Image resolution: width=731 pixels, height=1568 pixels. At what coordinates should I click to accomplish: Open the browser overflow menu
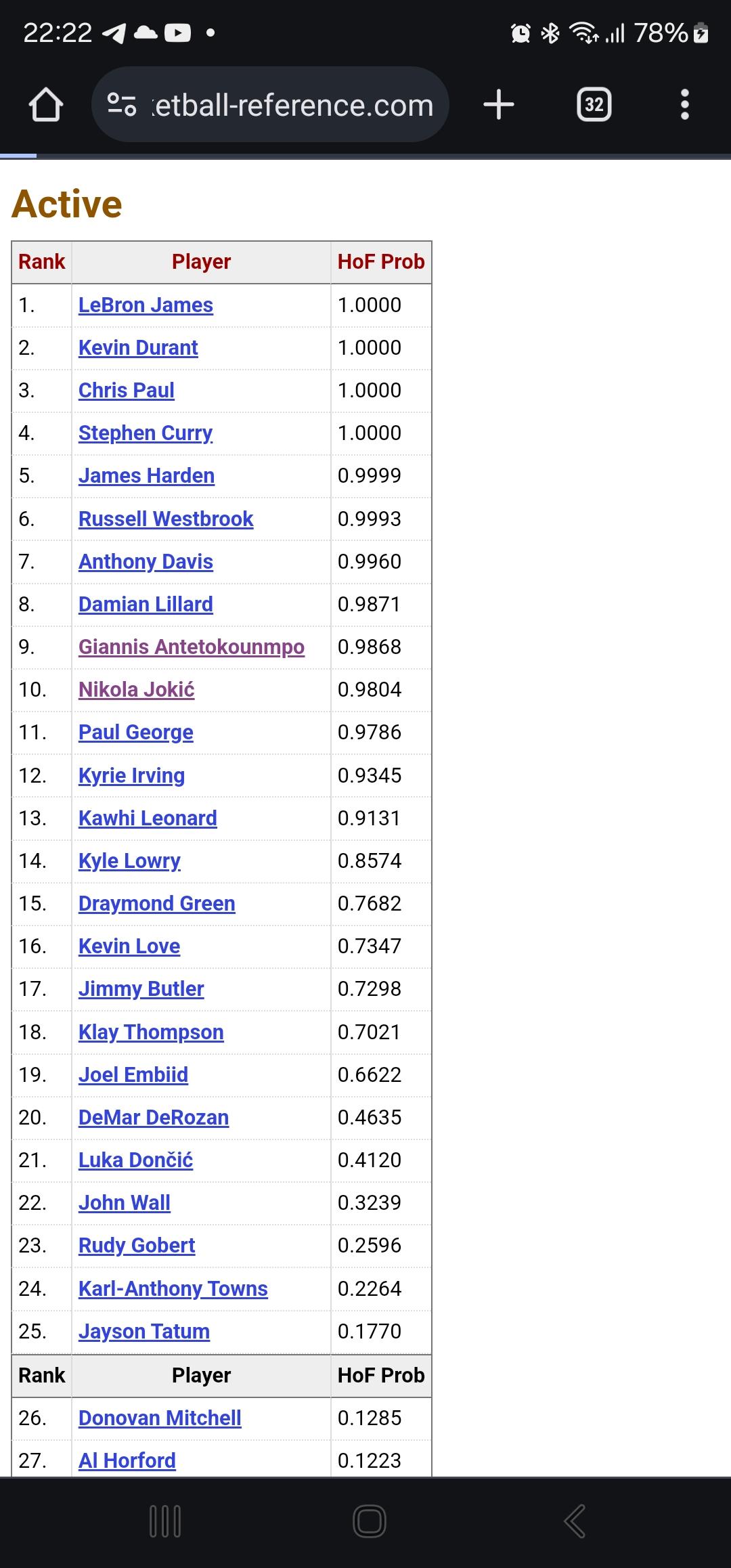click(685, 105)
